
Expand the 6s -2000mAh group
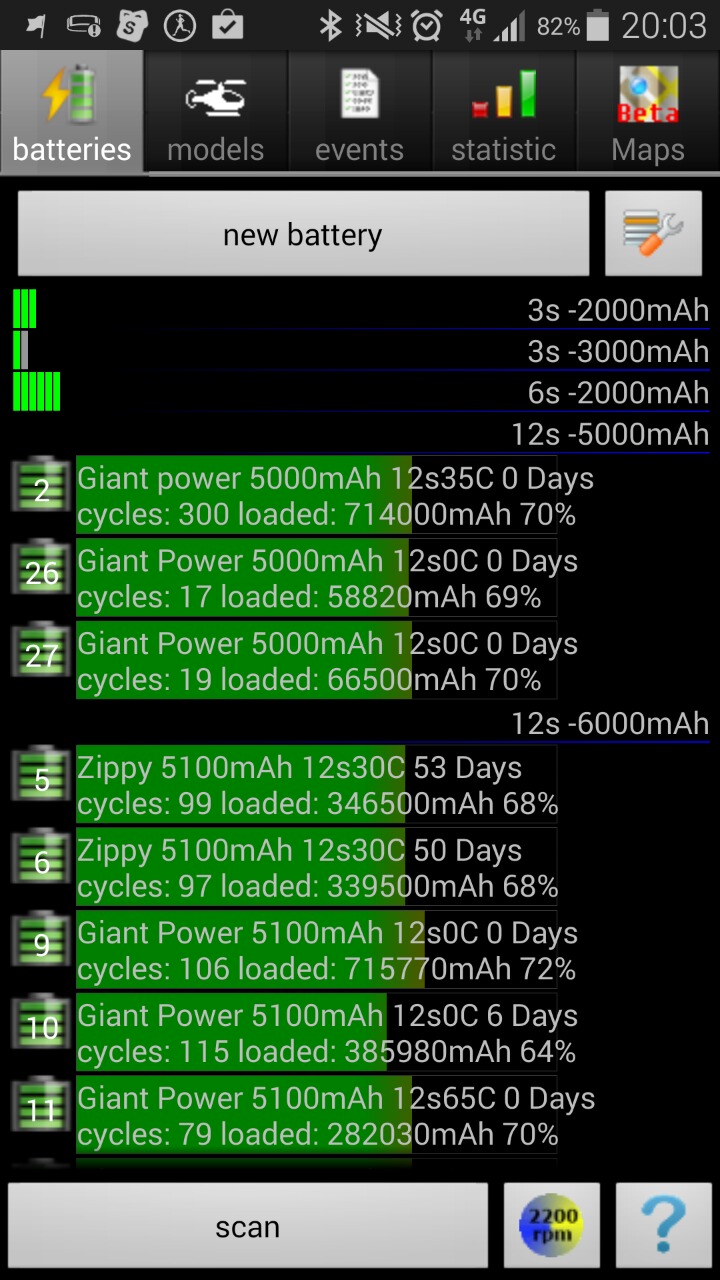point(360,392)
